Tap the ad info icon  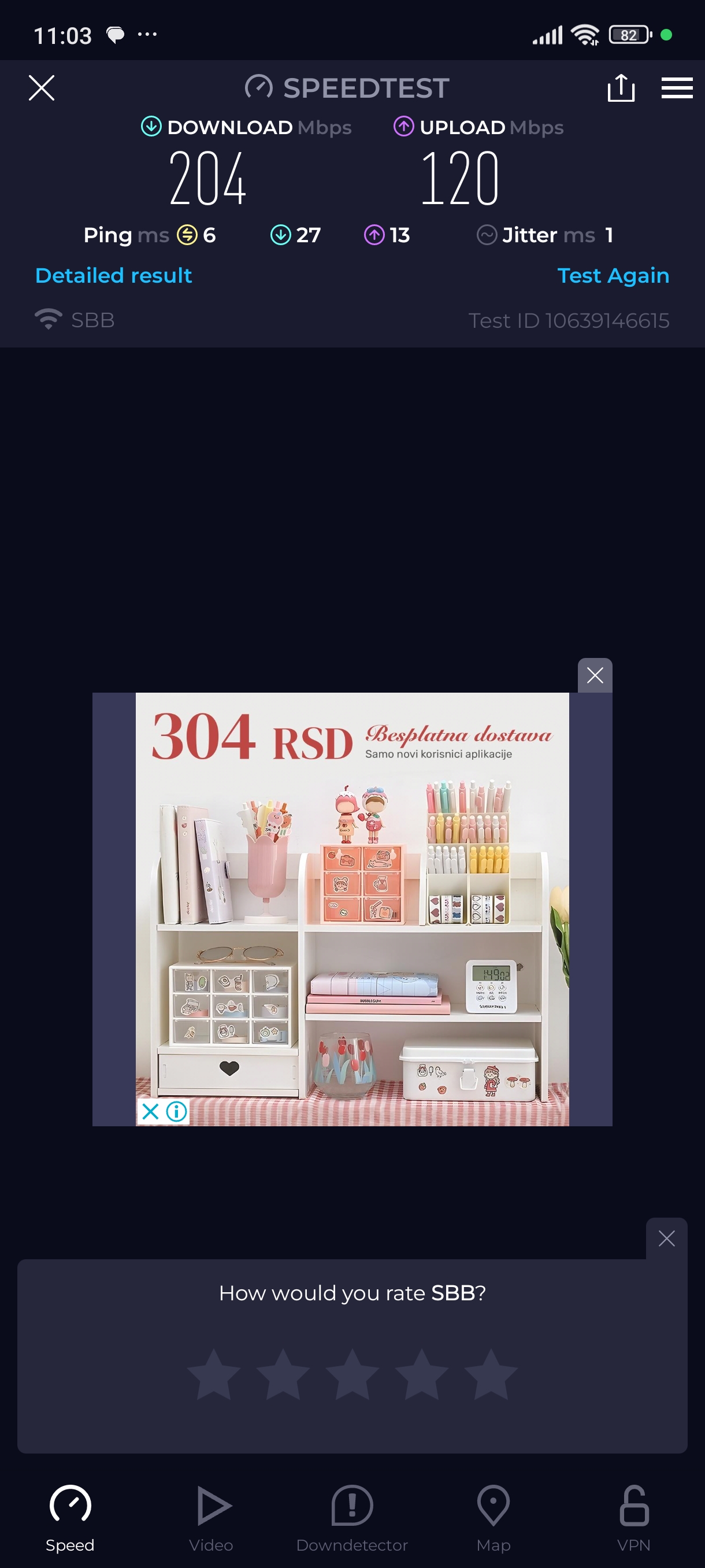[176, 1111]
